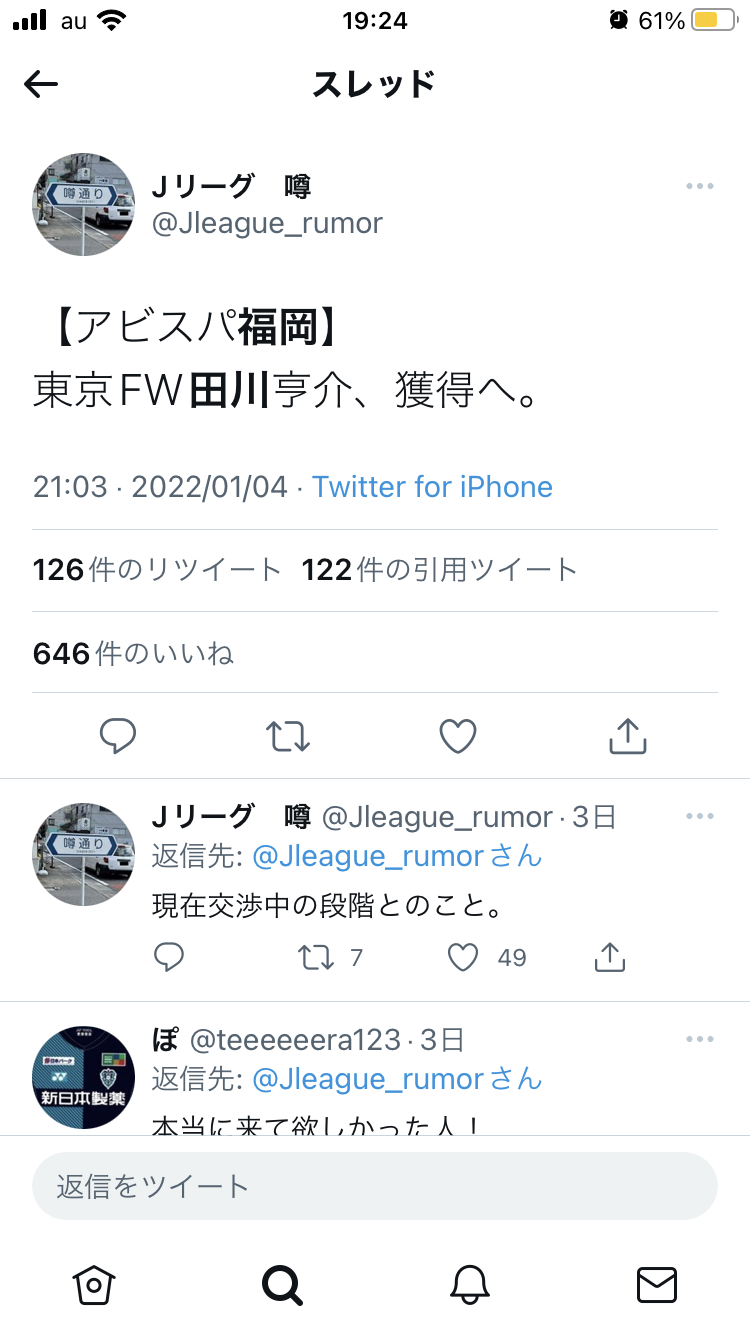Reply to the main アビスパ福岡 tweet
Screen dimensions: 750x1334
(x=118, y=737)
